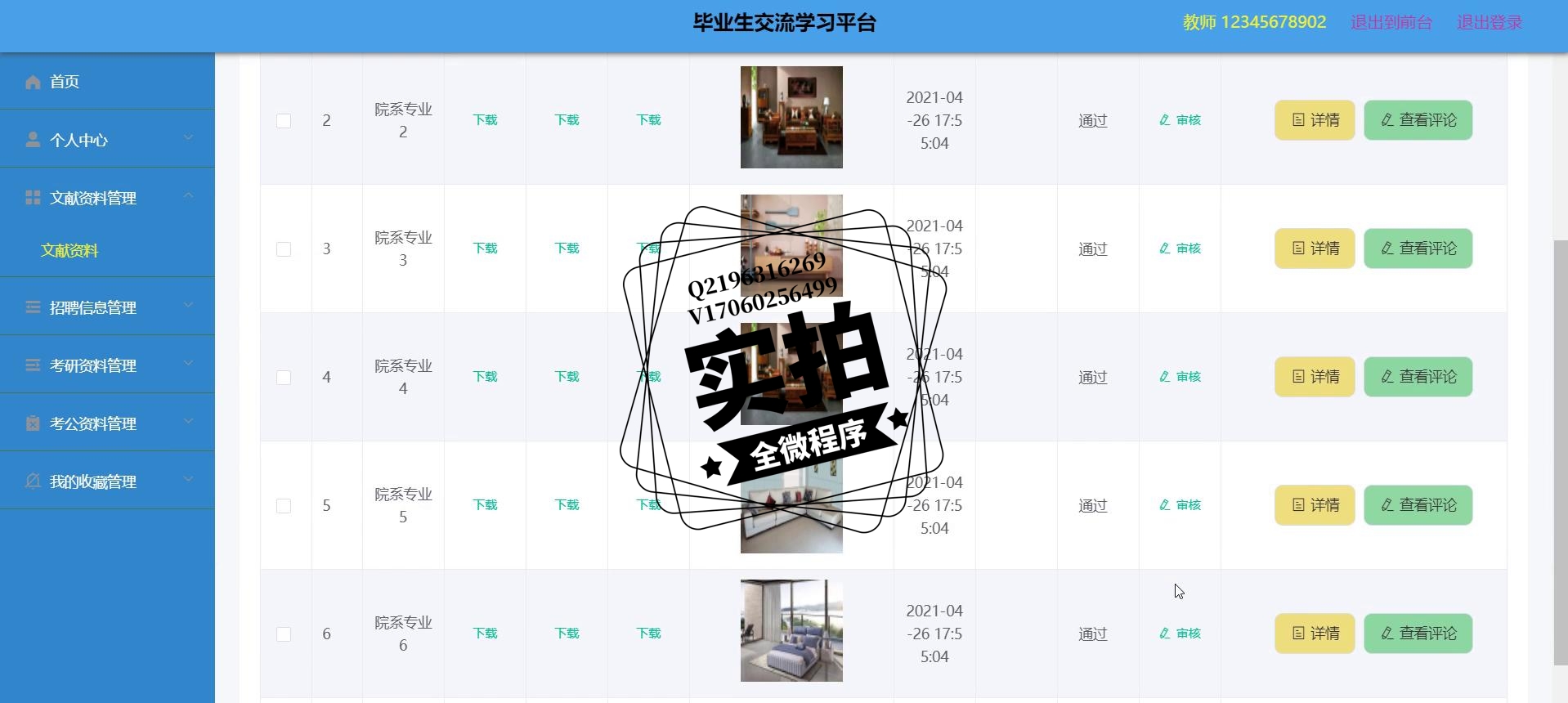Tick the checkbox for row 6
The height and width of the screenshot is (703, 1568).
pos(284,634)
